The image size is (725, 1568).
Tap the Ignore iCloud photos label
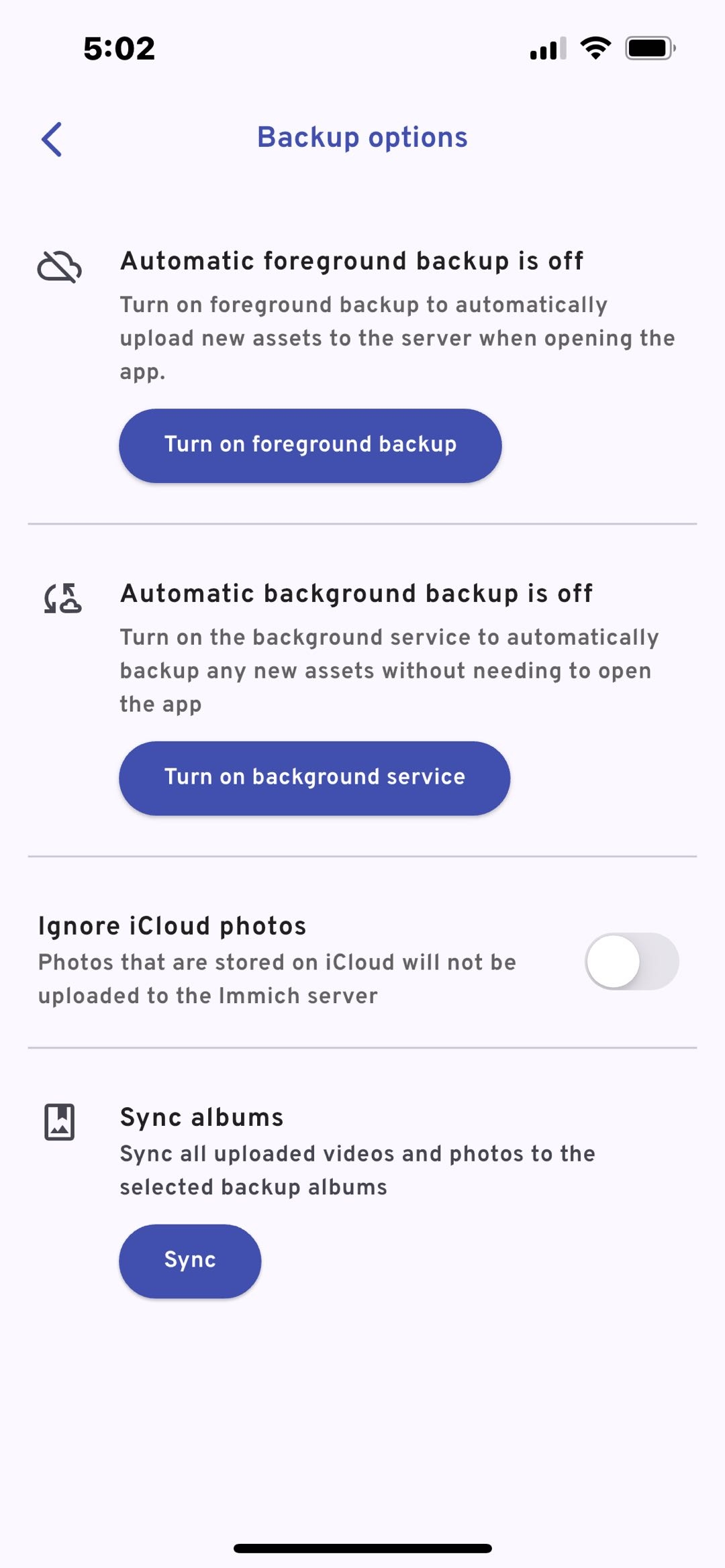tap(172, 925)
